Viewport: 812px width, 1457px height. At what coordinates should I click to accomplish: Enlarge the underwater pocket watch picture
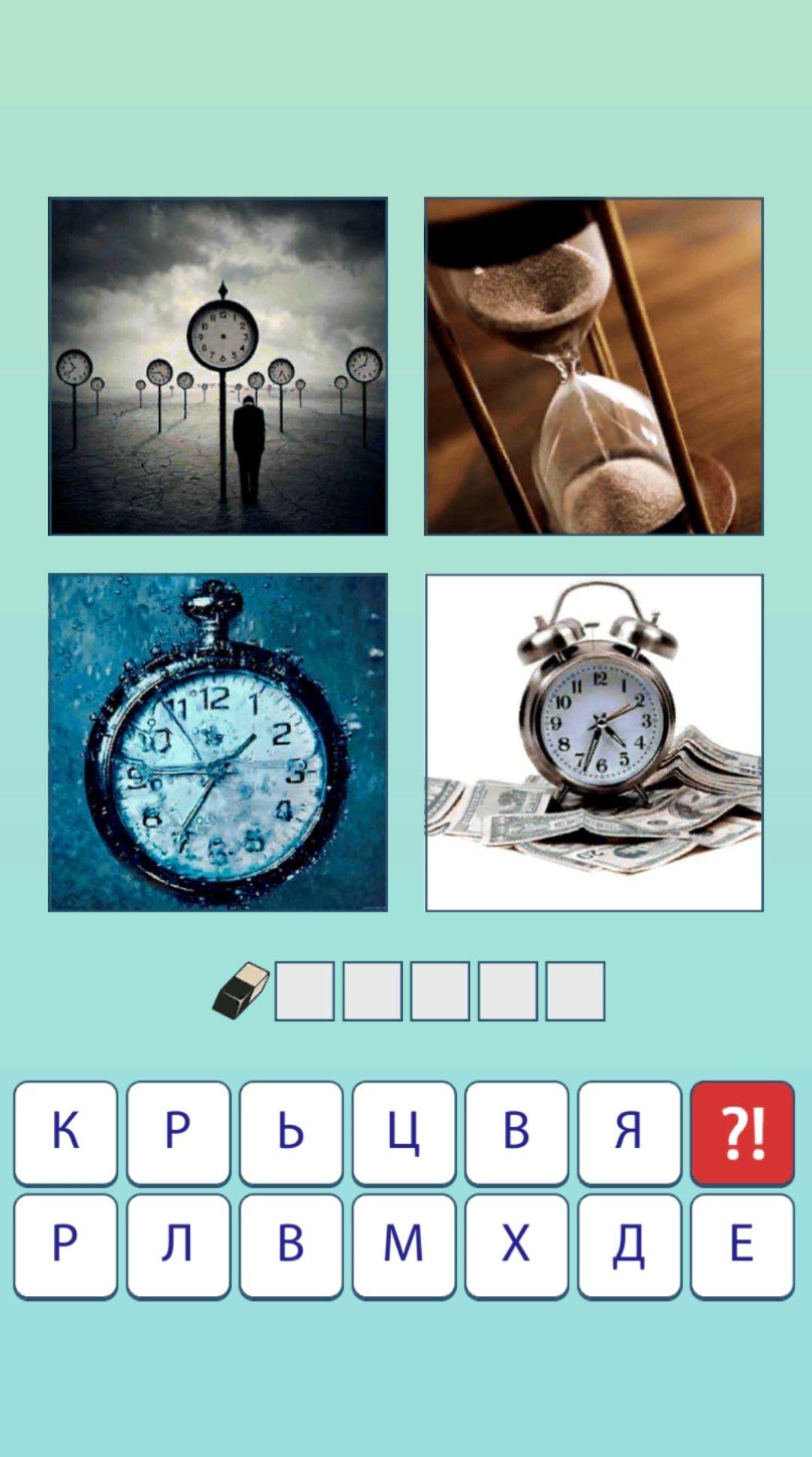218,742
